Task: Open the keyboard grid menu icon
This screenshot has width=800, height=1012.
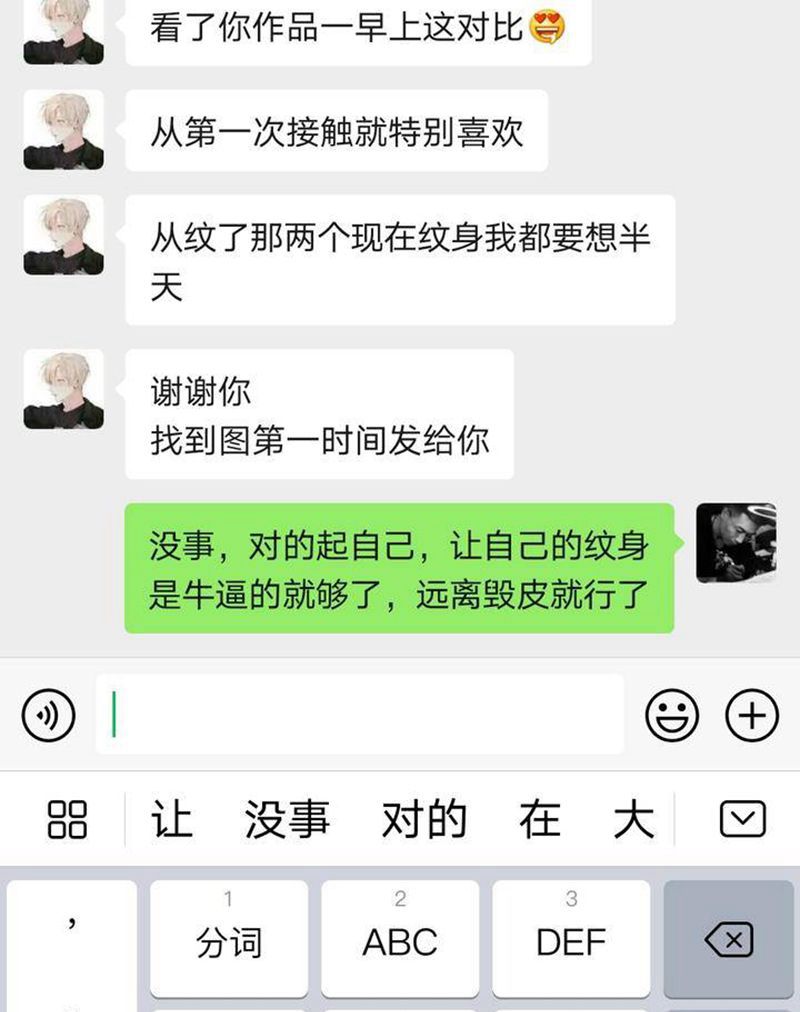Action: (64, 818)
